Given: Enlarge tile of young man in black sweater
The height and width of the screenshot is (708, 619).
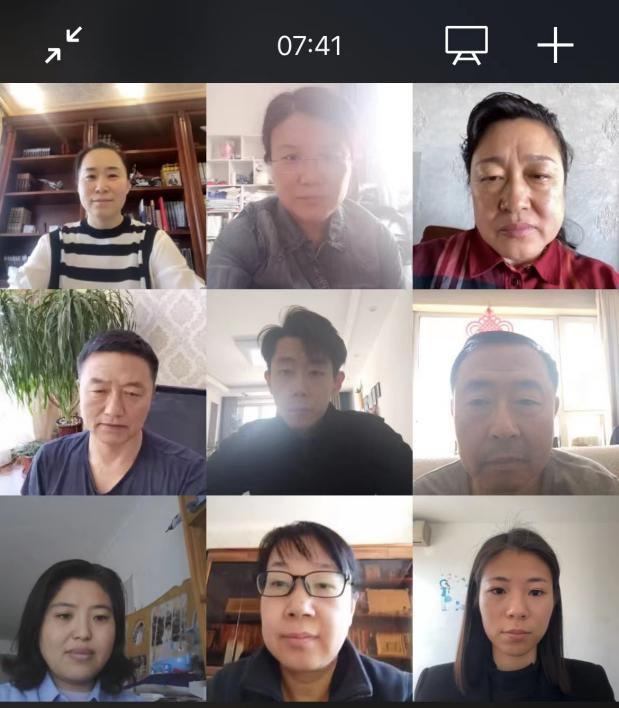Looking at the screenshot, I should point(309,393).
